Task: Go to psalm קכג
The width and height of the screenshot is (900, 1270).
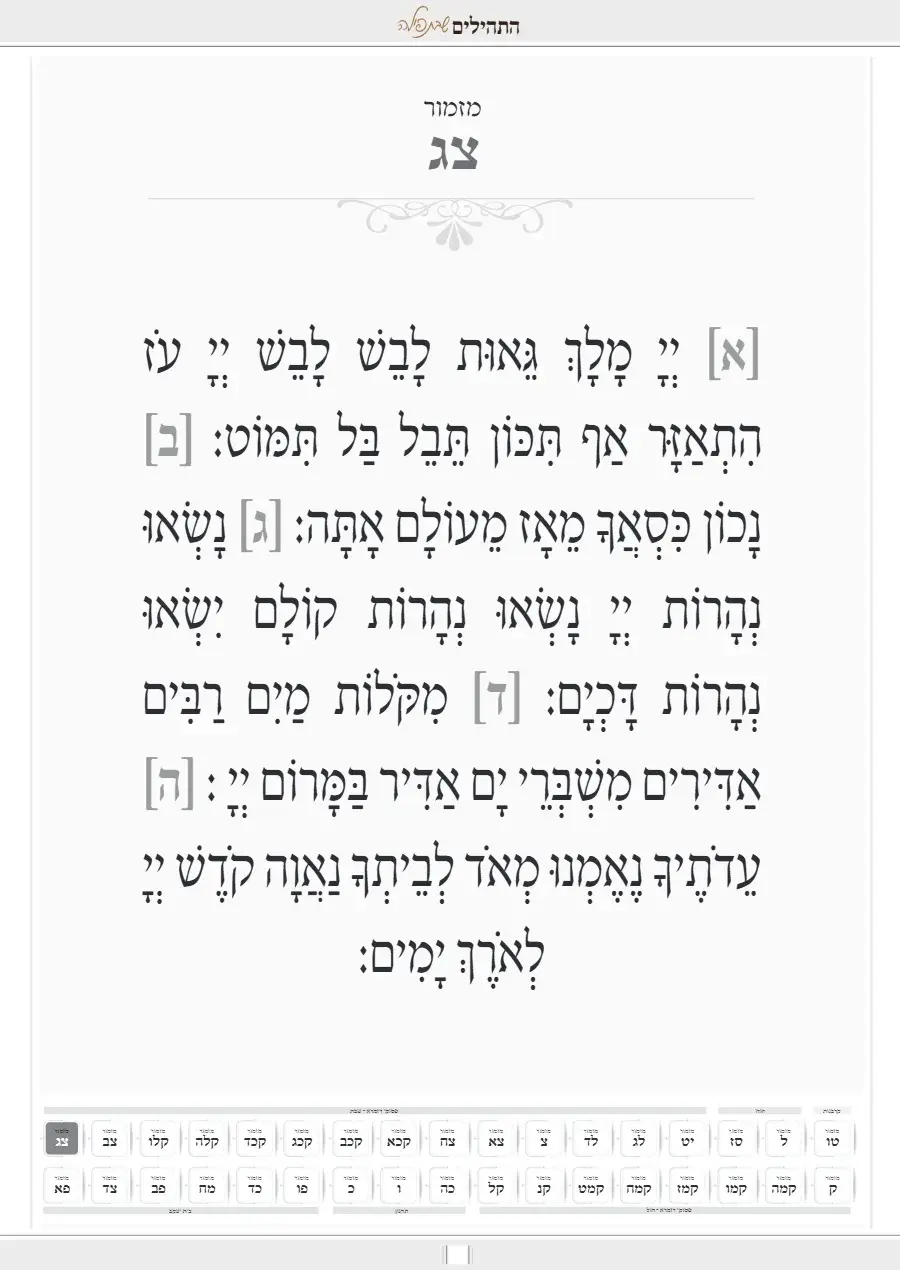Action: 303,1138
